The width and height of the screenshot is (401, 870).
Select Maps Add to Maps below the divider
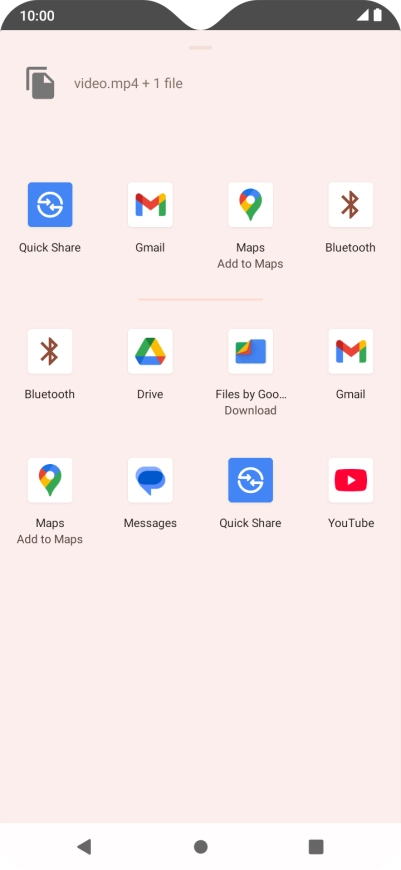click(x=50, y=501)
